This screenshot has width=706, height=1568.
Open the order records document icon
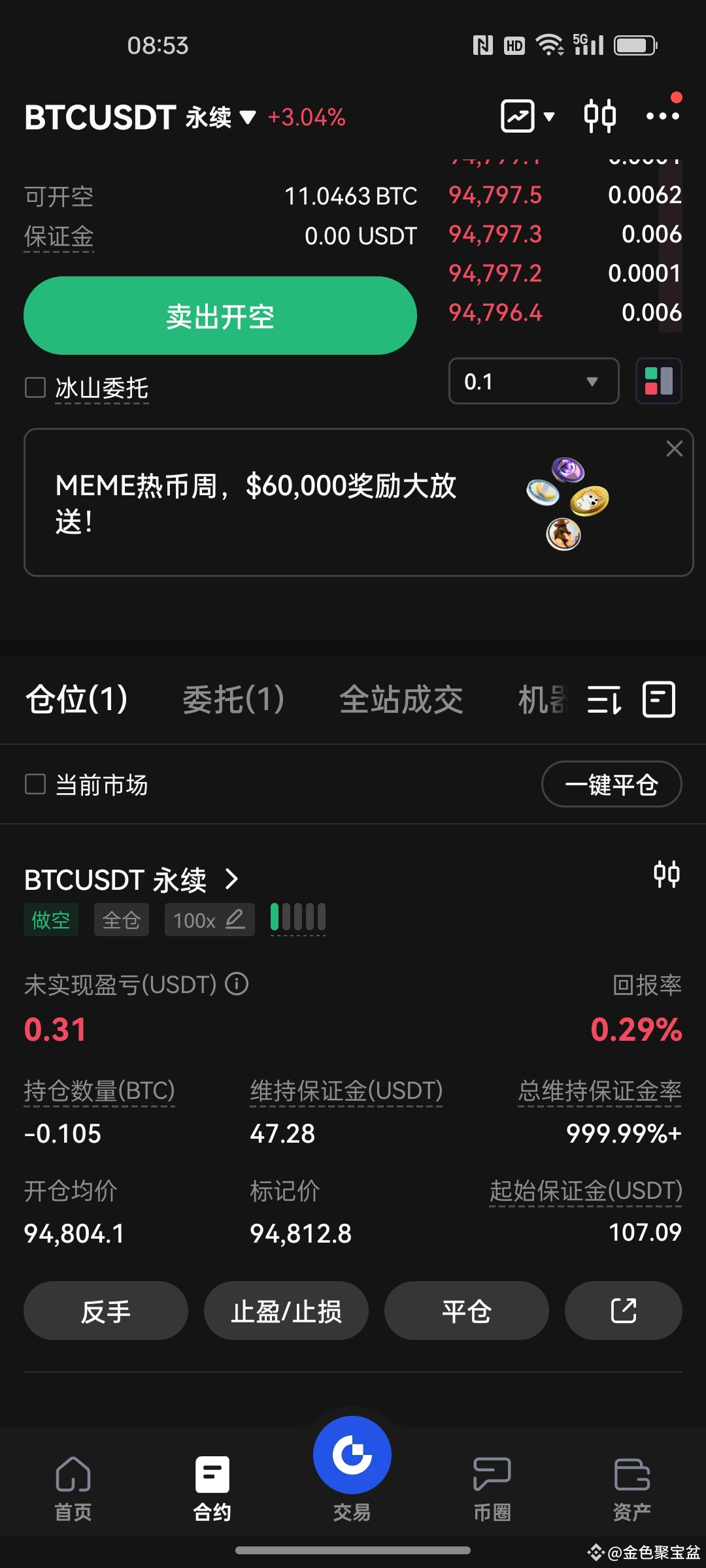[x=659, y=699]
